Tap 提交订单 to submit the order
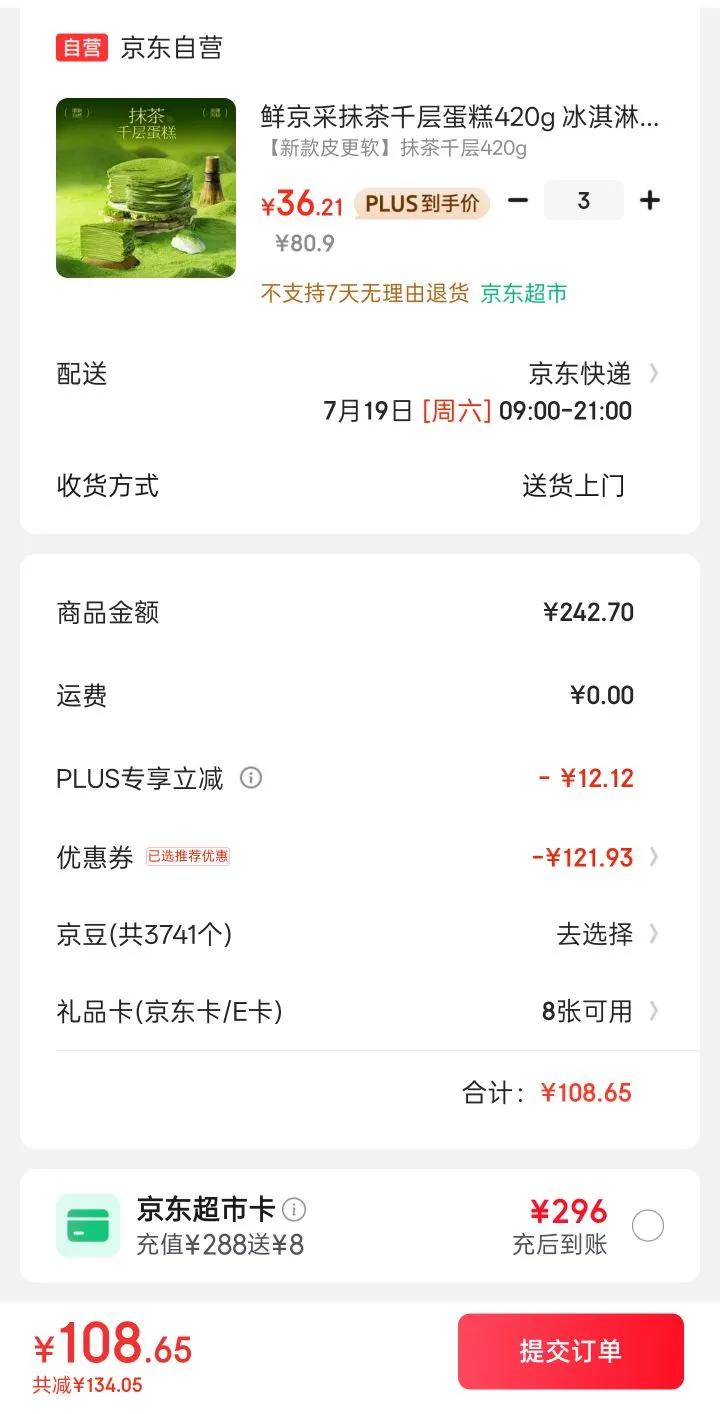The height and width of the screenshot is (1414, 720). point(570,1351)
